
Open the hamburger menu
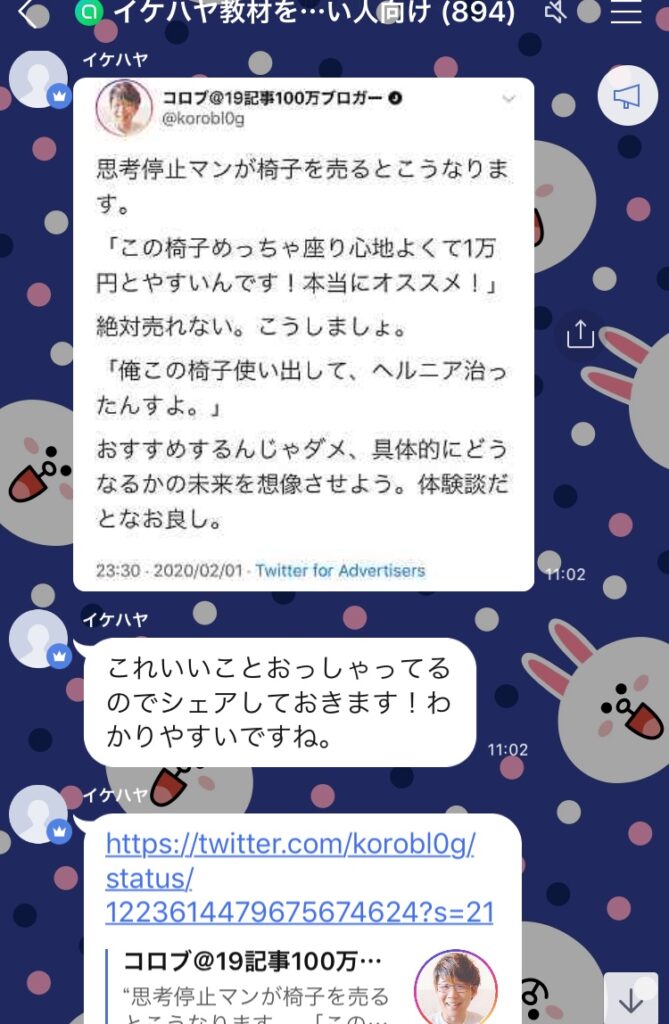coord(627,13)
